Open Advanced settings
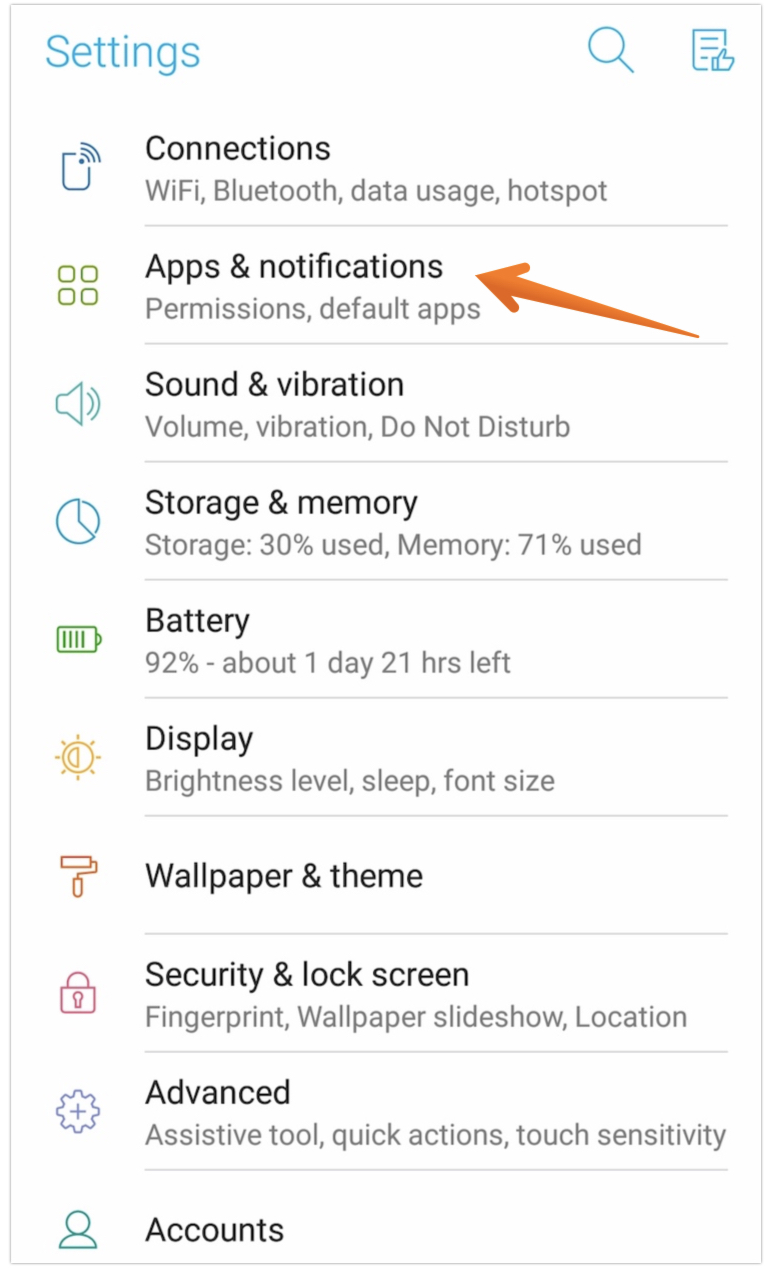The image size is (766, 1268). 434,1112
